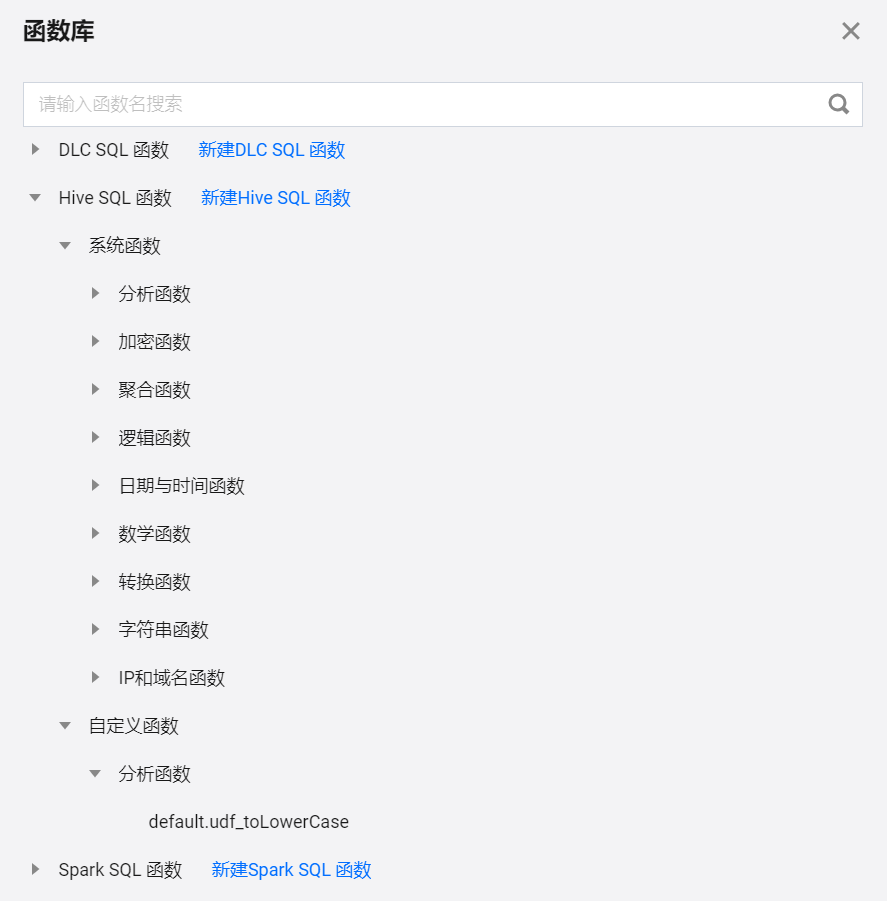This screenshot has width=887, height=901.
Task: Expand 逻辑函数 category
Action: point(96,438)
